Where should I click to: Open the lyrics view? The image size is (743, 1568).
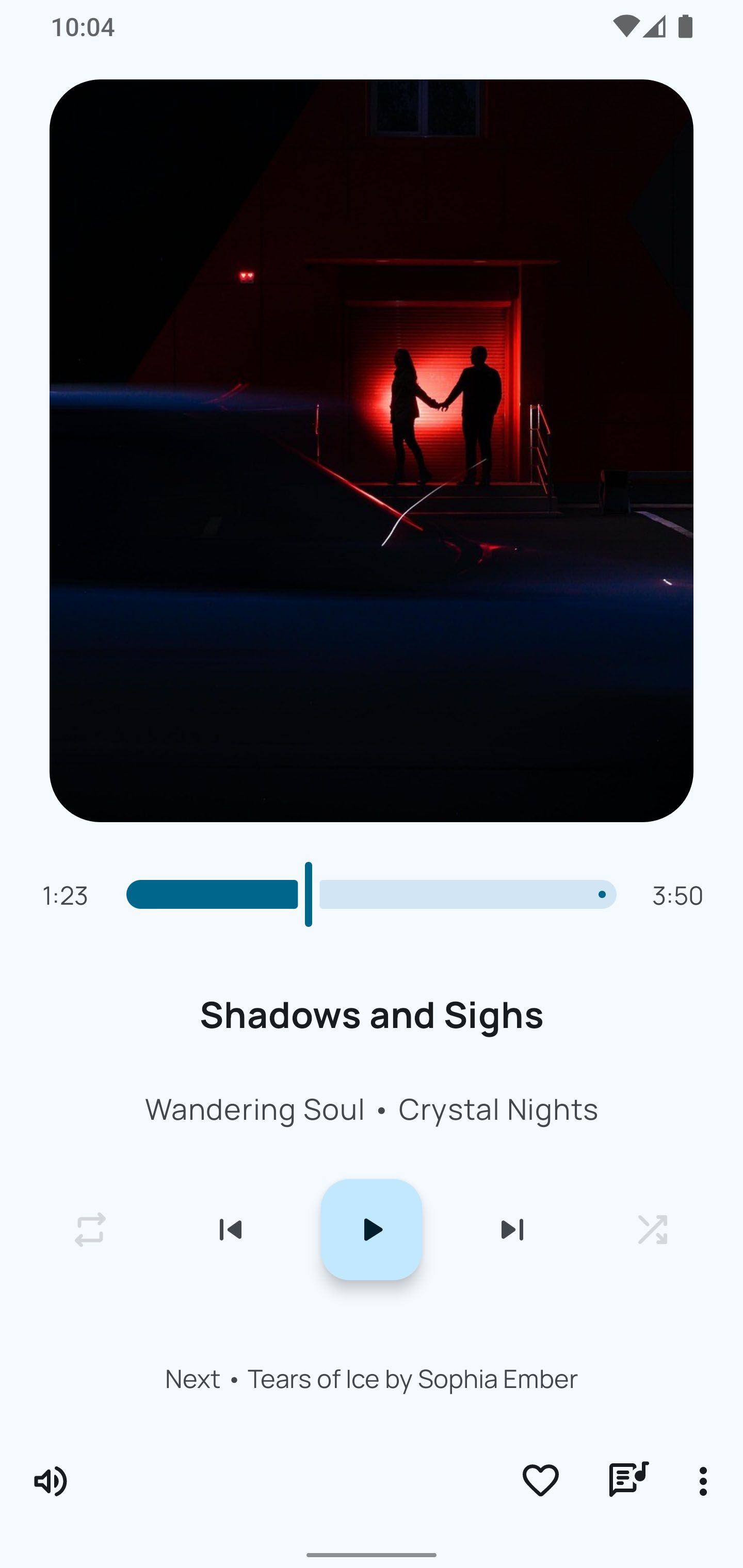coord(628,1479)
